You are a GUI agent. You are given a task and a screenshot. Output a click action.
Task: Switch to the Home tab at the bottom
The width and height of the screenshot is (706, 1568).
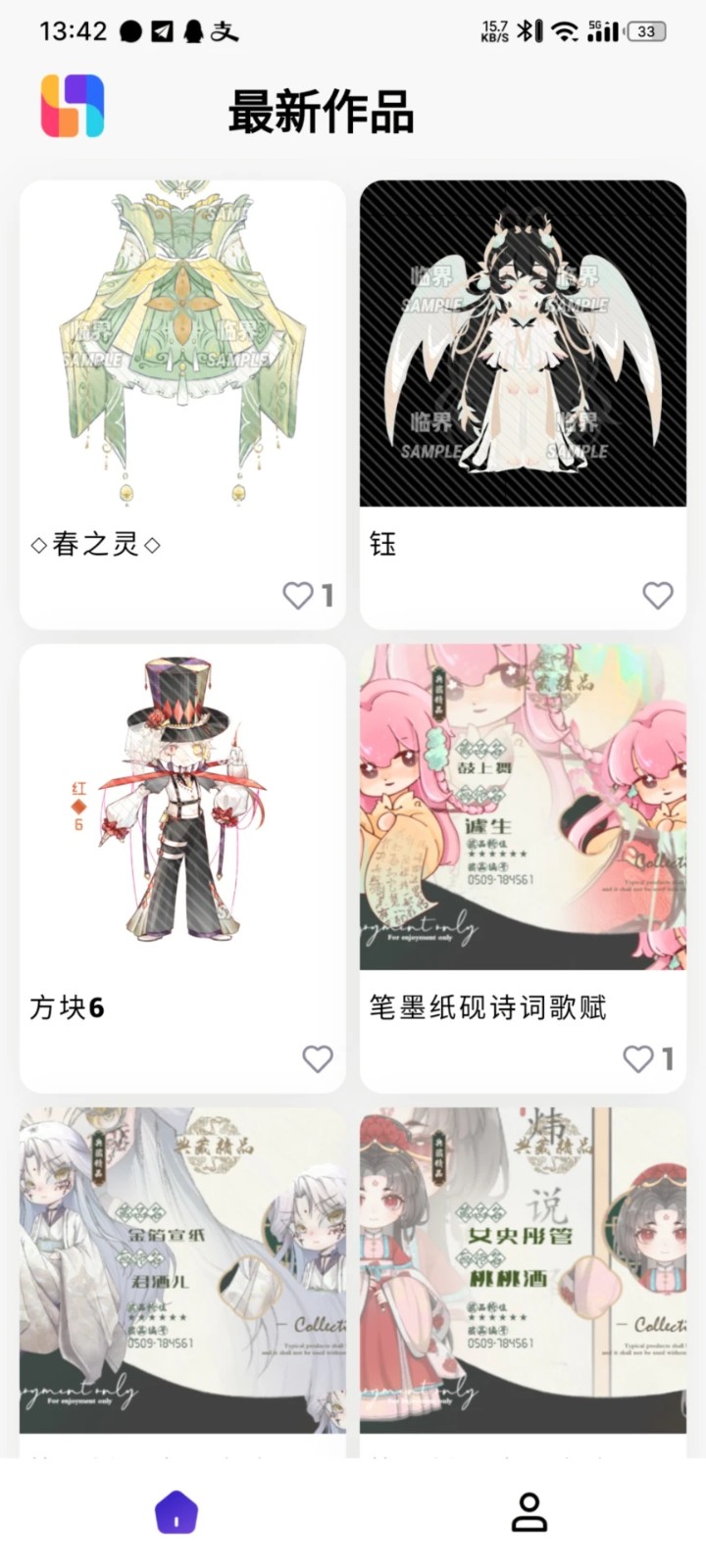coord(175,1513)
